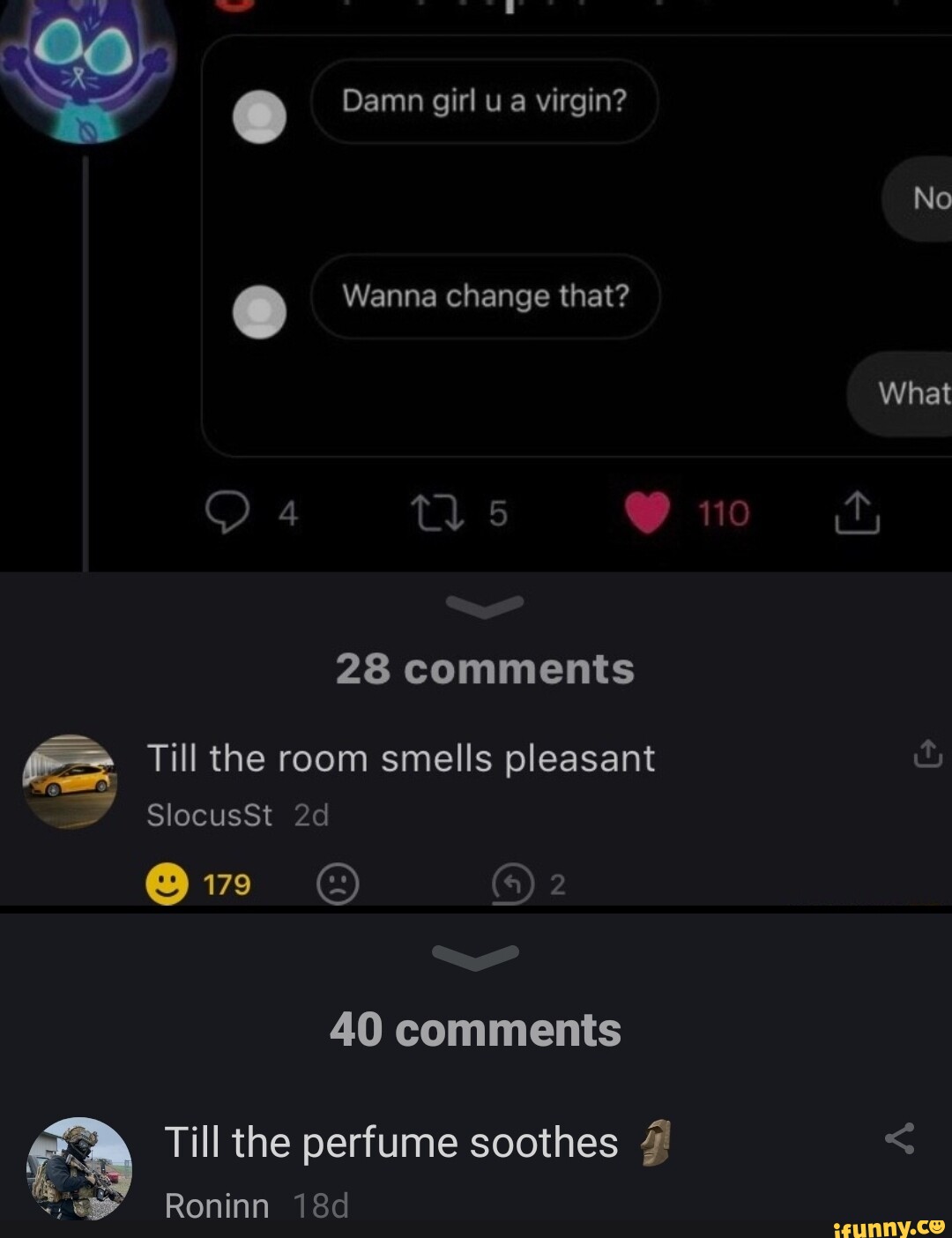The height and width of the screenshot is (1238, 952).
Task: Toggle the frowning face dislike reaction
Action: tap(339, 884)
